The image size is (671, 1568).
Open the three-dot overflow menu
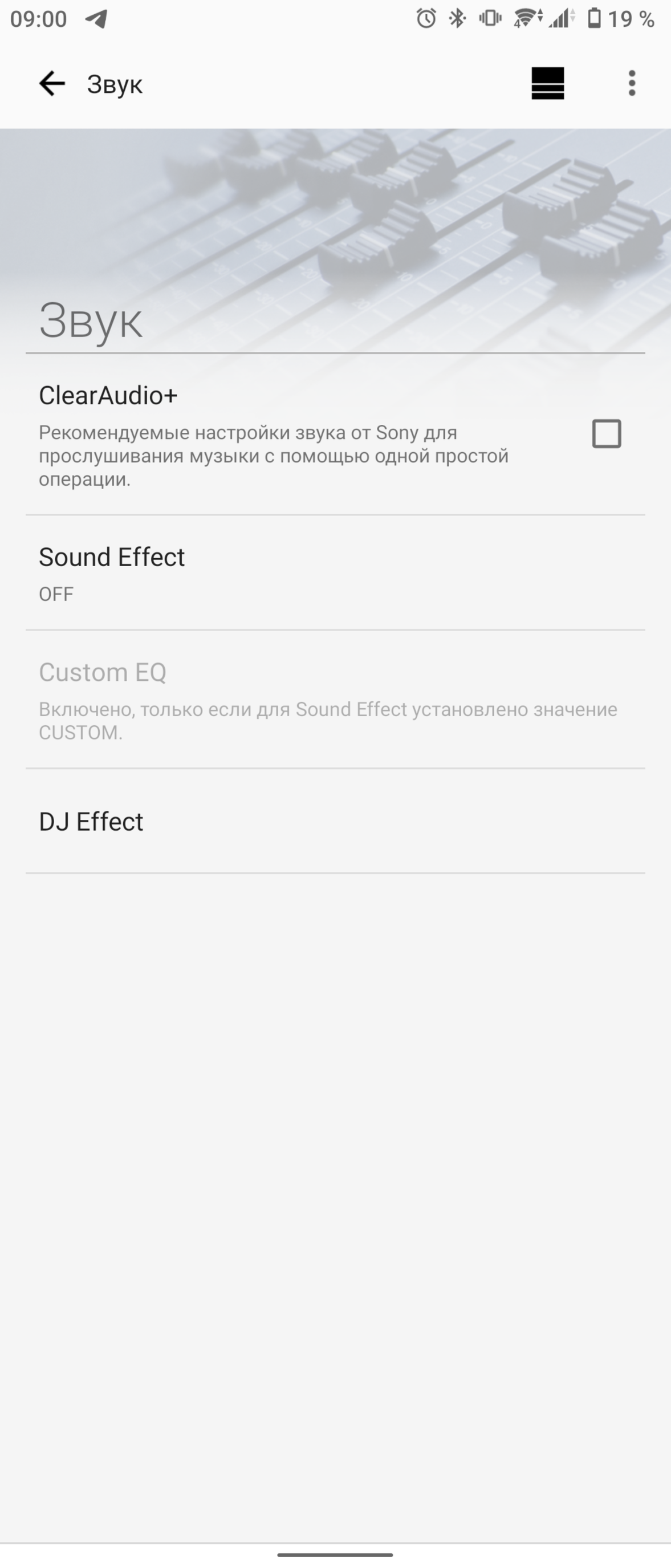(x=632, y=83)
